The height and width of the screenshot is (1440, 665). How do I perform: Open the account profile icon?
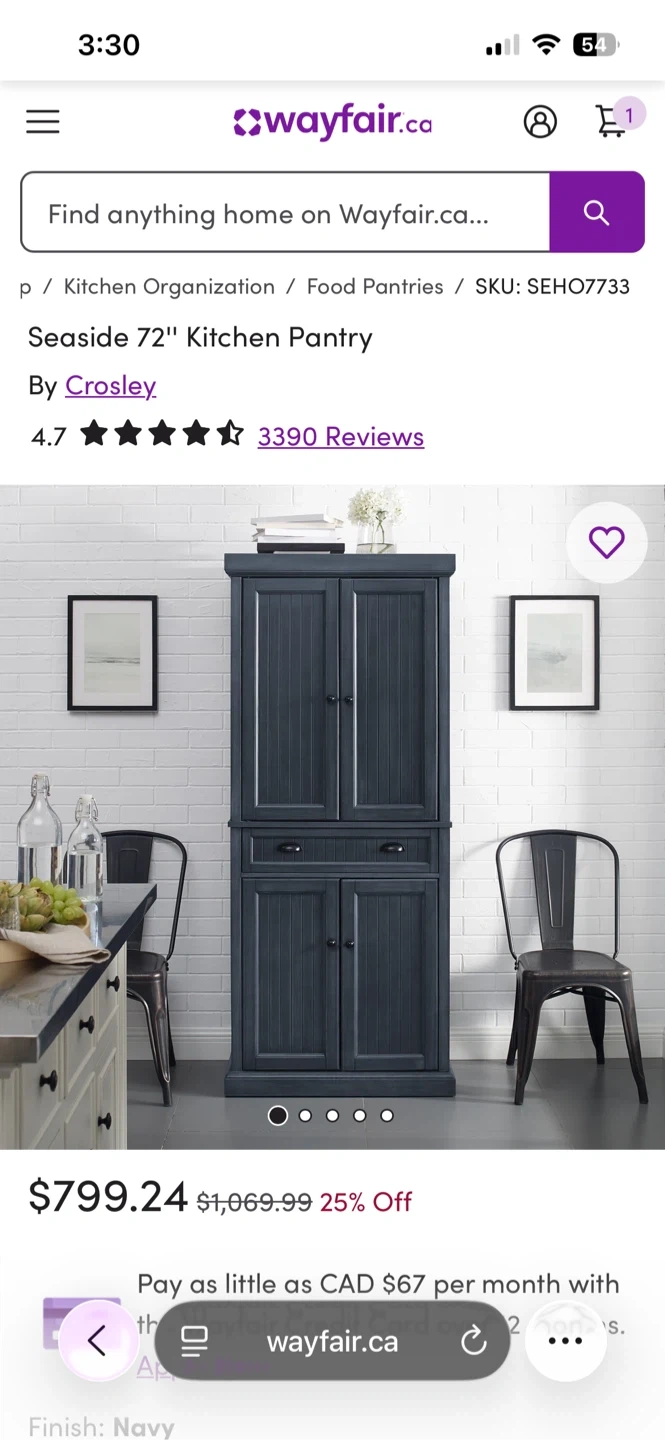pos(540,122)
